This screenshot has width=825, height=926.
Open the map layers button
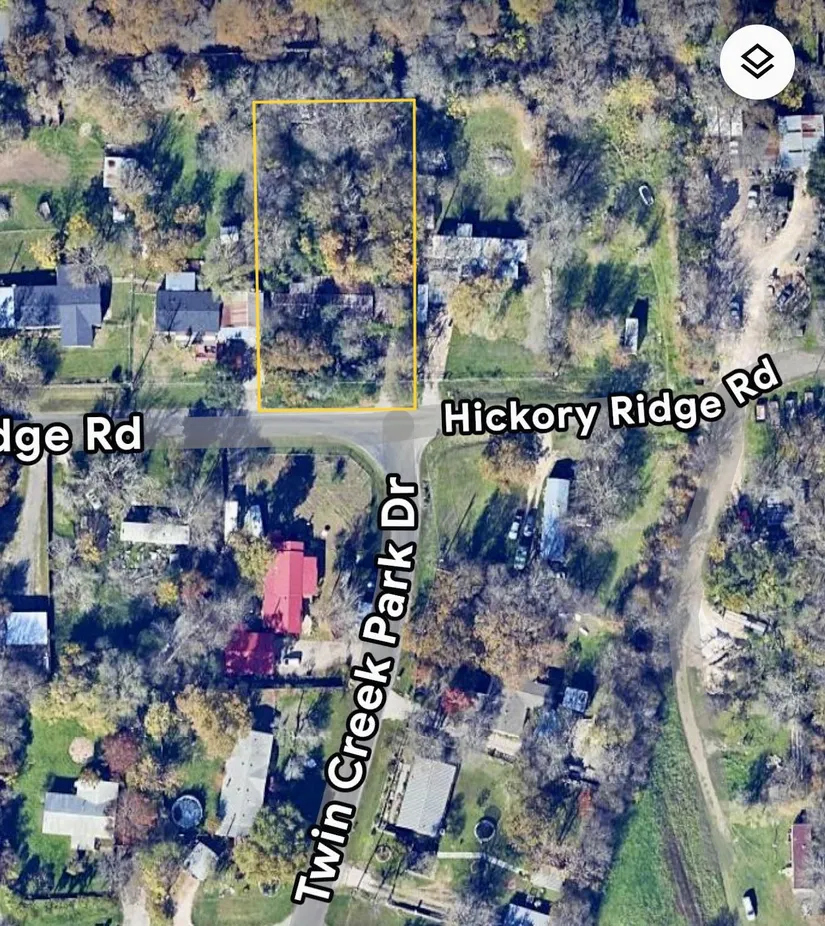[757, 62]
